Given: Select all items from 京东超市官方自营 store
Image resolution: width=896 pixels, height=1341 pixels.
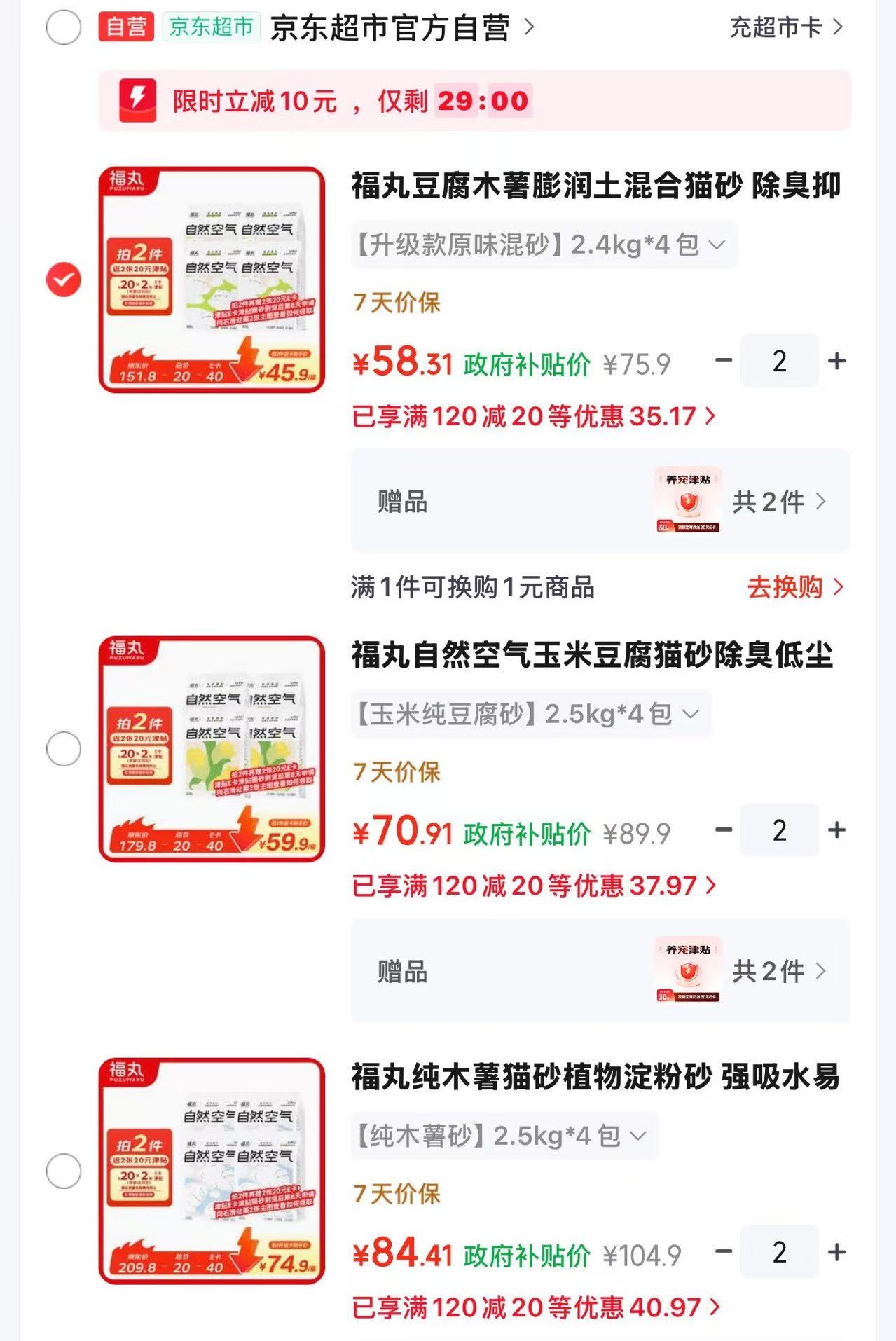Looking at the screenshot, I should tap(64, 27).
